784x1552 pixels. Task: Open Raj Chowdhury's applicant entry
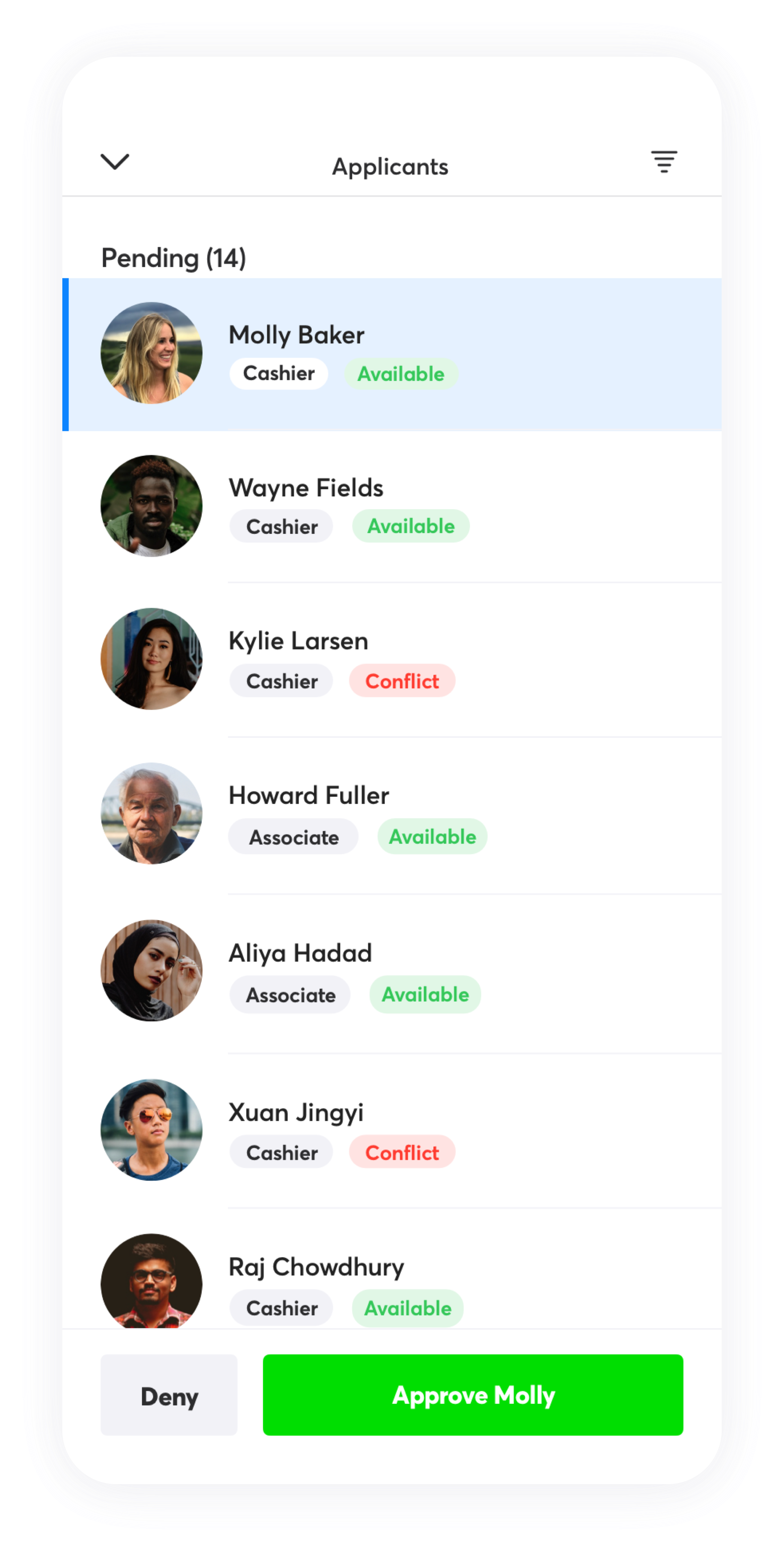391,1283
